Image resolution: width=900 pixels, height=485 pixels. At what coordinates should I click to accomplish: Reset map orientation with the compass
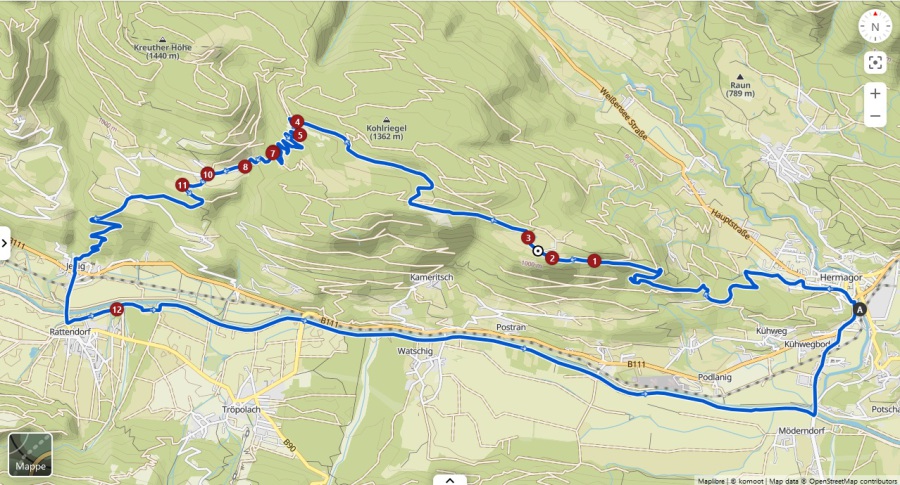875,27
